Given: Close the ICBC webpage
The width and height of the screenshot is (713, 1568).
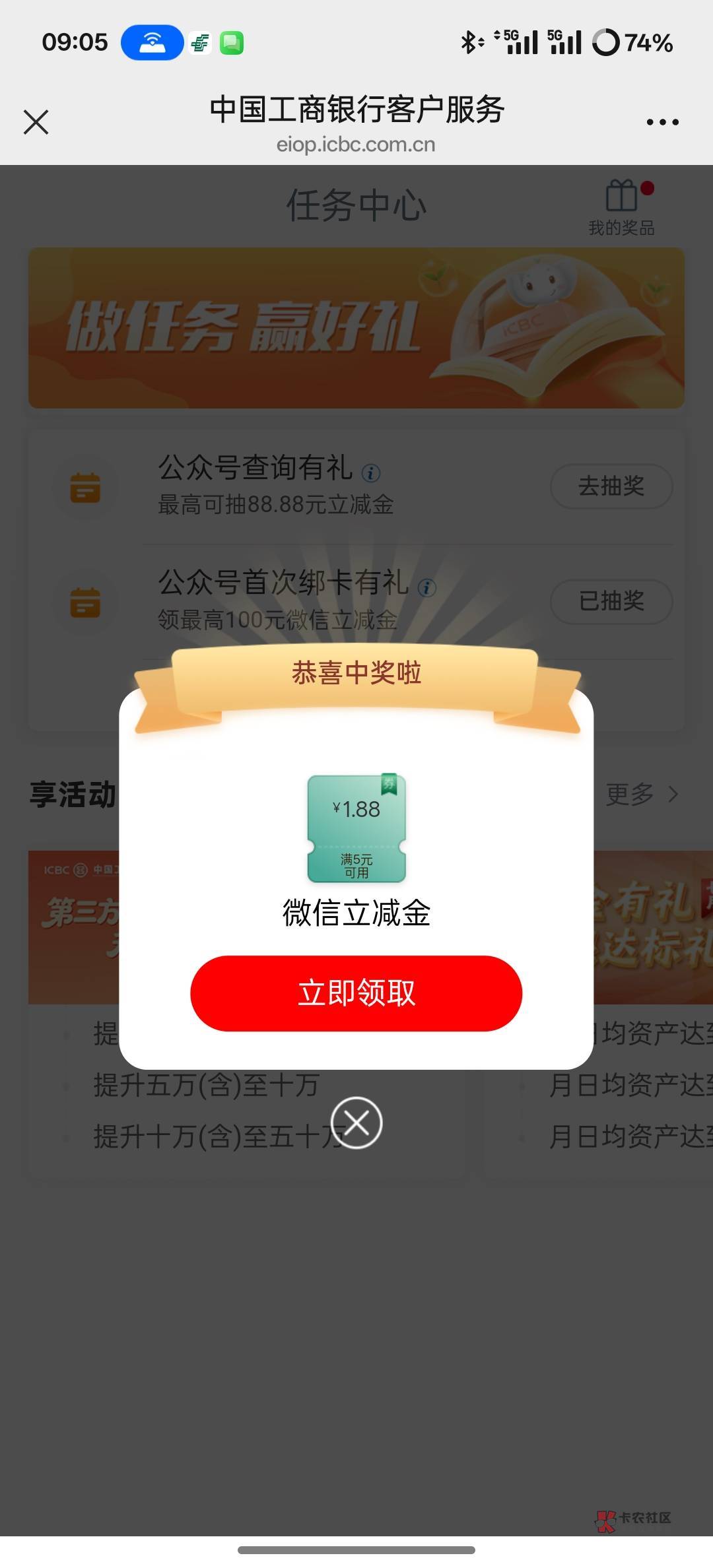Looking at the screenshot, I should click(36, 122).
